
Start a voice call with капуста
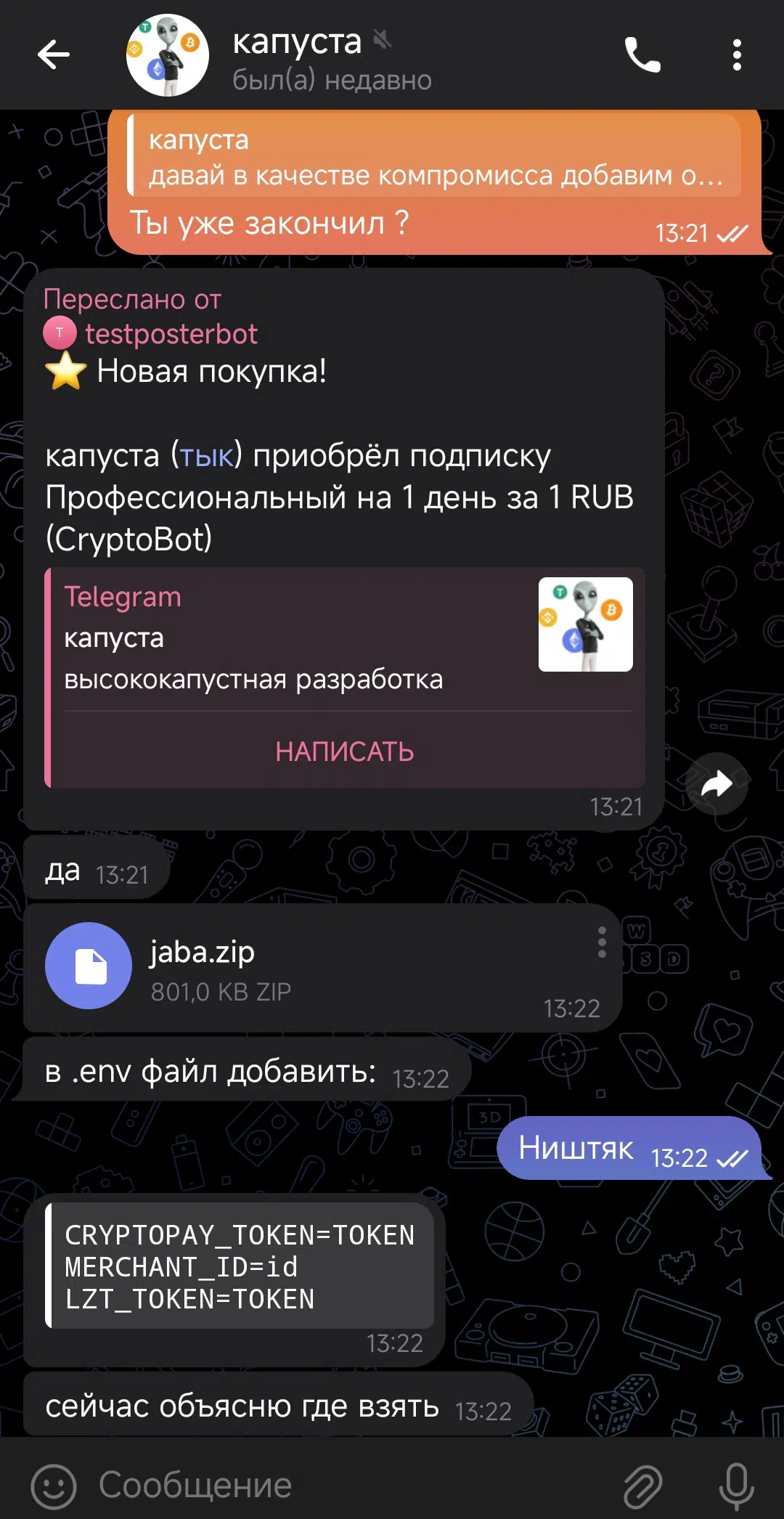642,55
